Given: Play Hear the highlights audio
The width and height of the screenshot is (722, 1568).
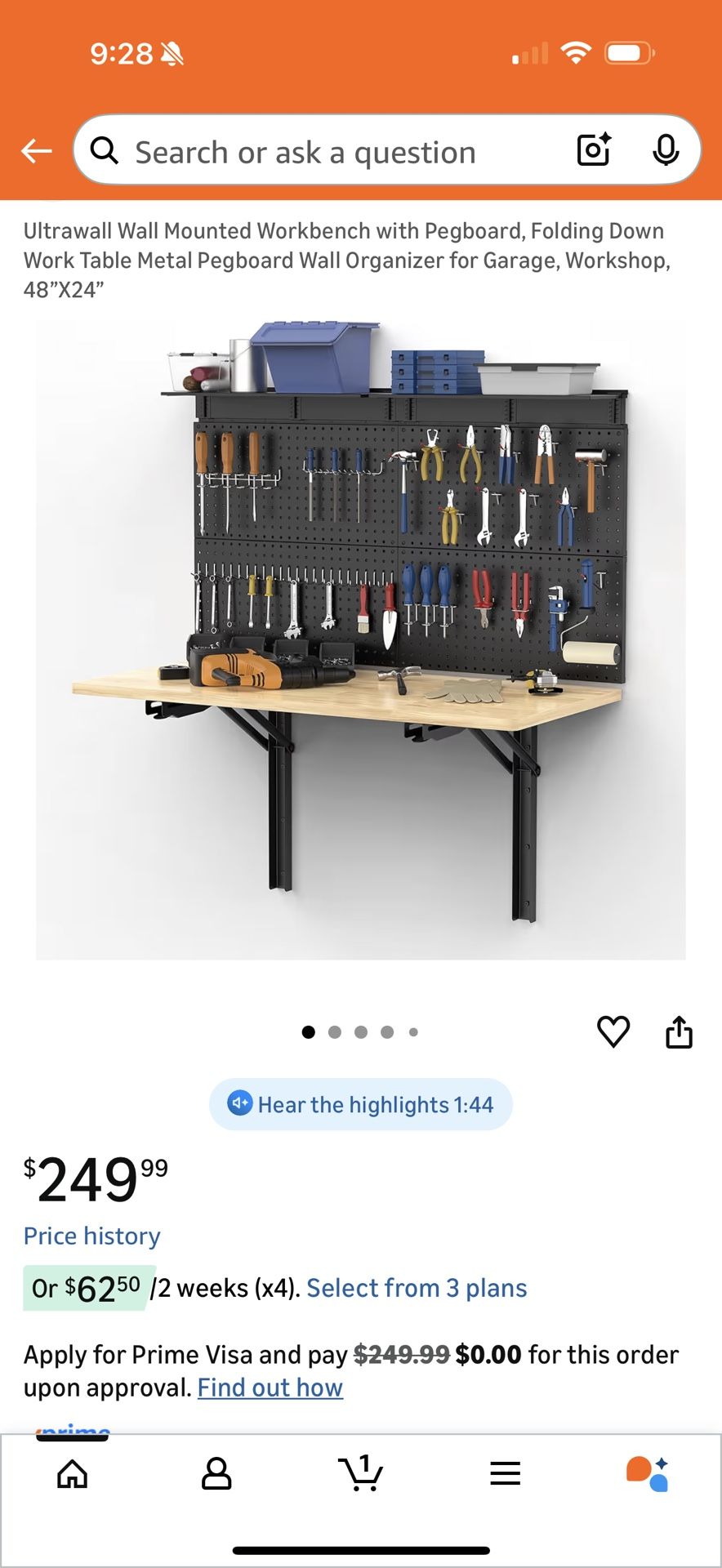Looking at the screenshot, I should tap(360, 1104).
